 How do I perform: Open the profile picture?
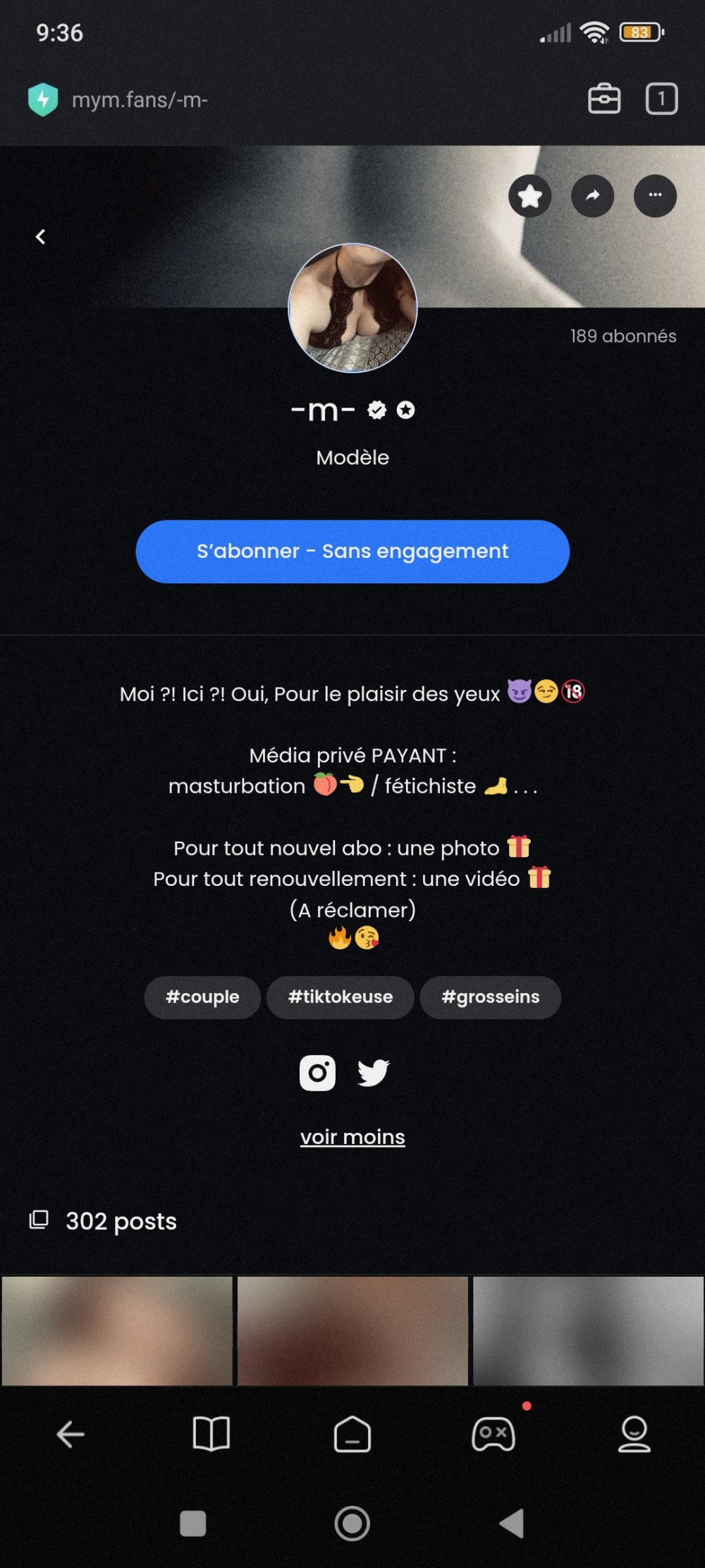352,308
